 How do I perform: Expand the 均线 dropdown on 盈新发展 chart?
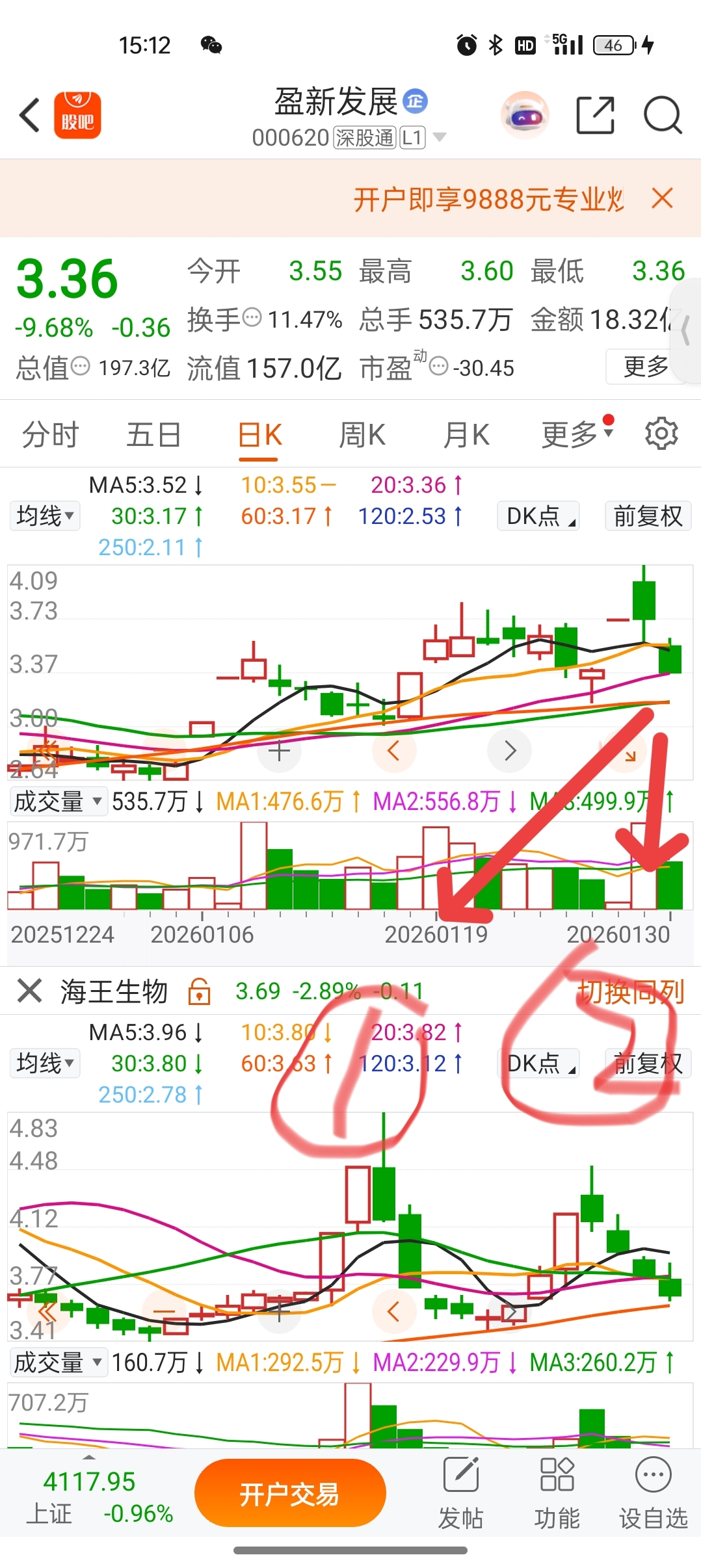tap(45, 516)
